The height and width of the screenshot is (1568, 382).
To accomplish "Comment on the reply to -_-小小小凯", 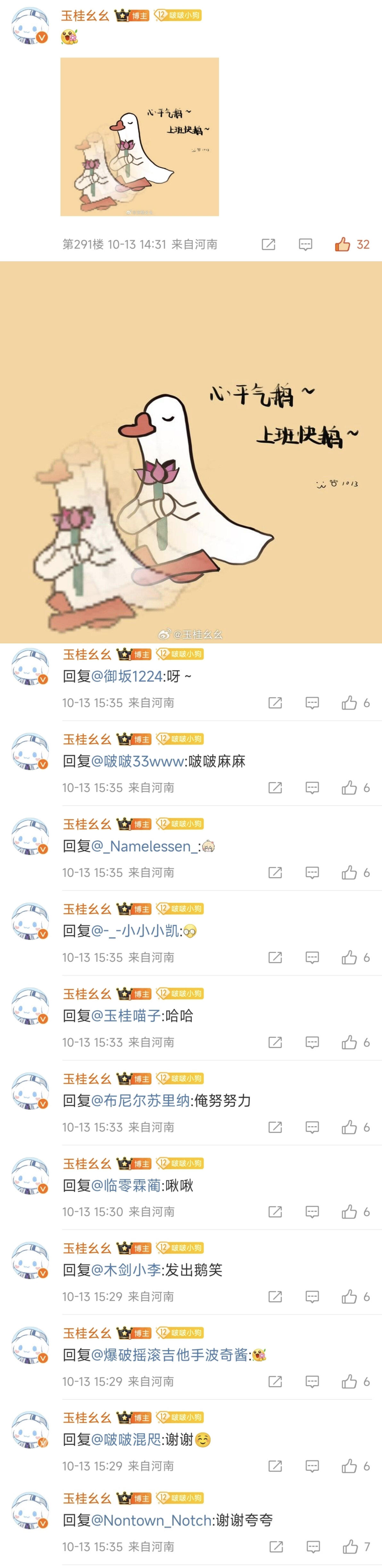I will (312, 958).
